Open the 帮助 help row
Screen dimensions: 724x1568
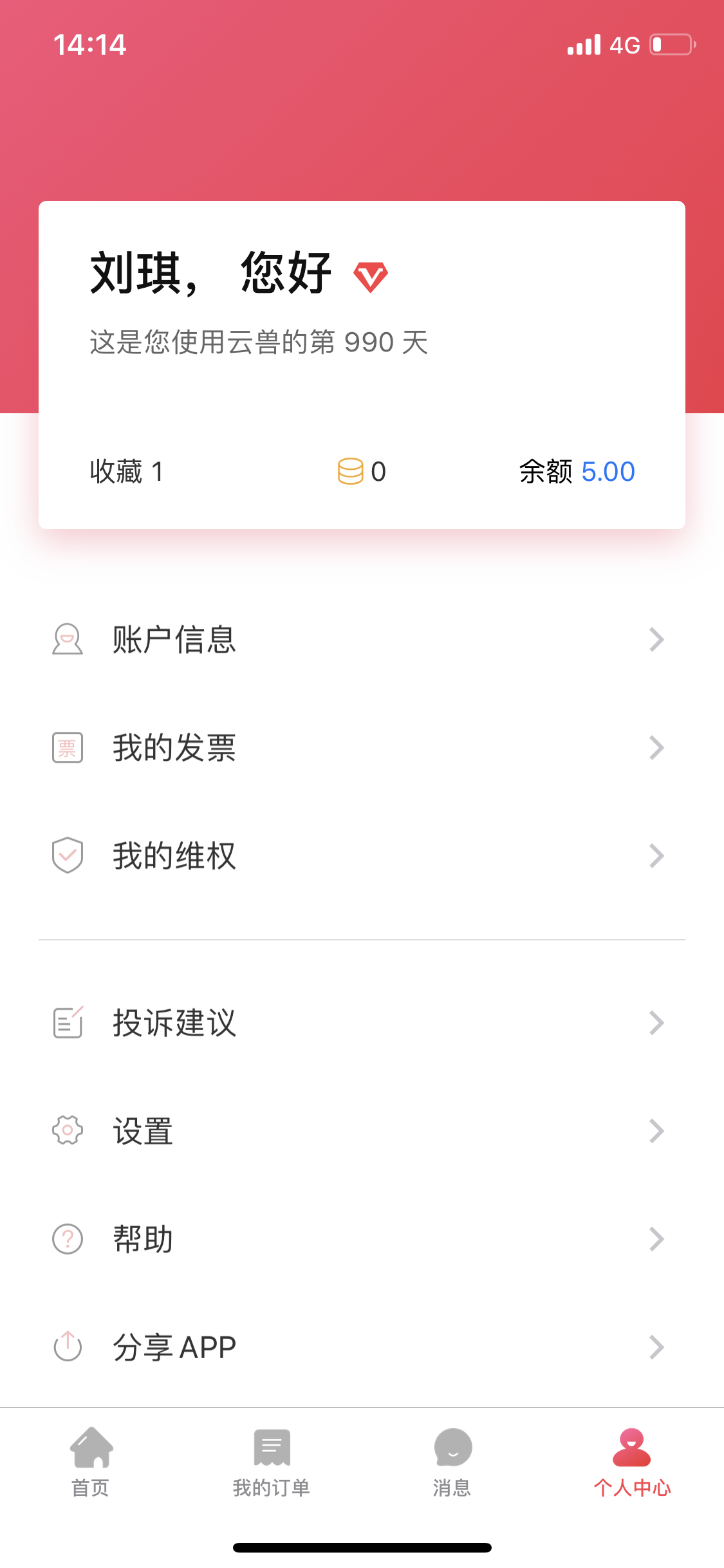point(360,1239)
